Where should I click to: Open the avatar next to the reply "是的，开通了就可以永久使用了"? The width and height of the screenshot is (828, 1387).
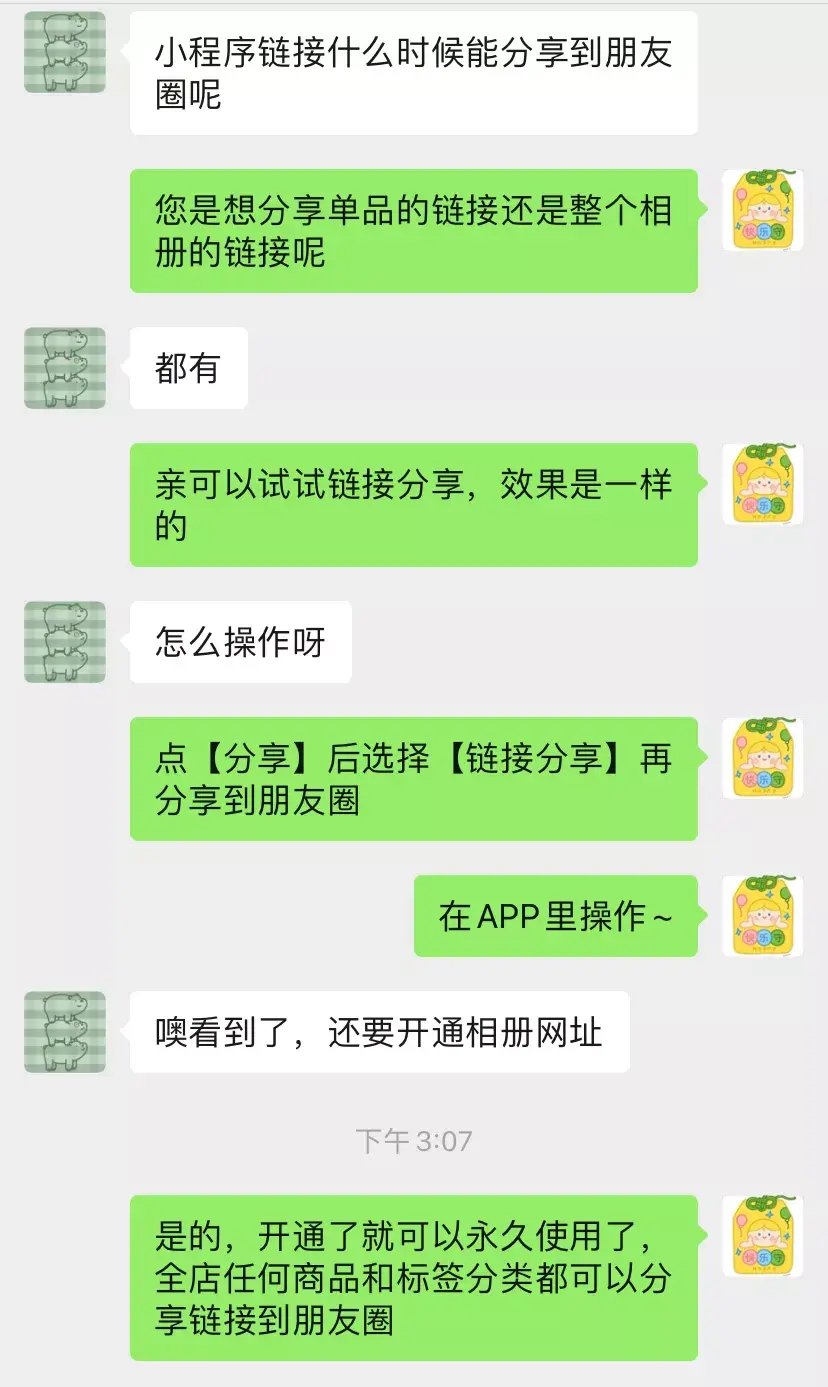click(762, 1236)
